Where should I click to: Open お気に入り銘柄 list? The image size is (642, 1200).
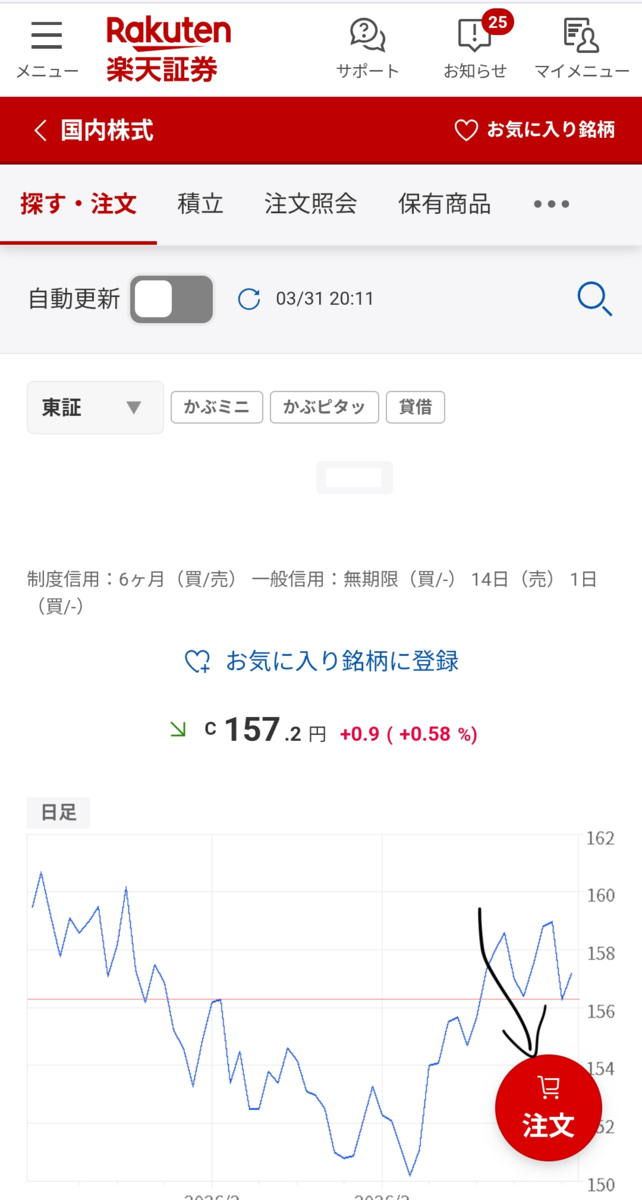tap(534, 130)
